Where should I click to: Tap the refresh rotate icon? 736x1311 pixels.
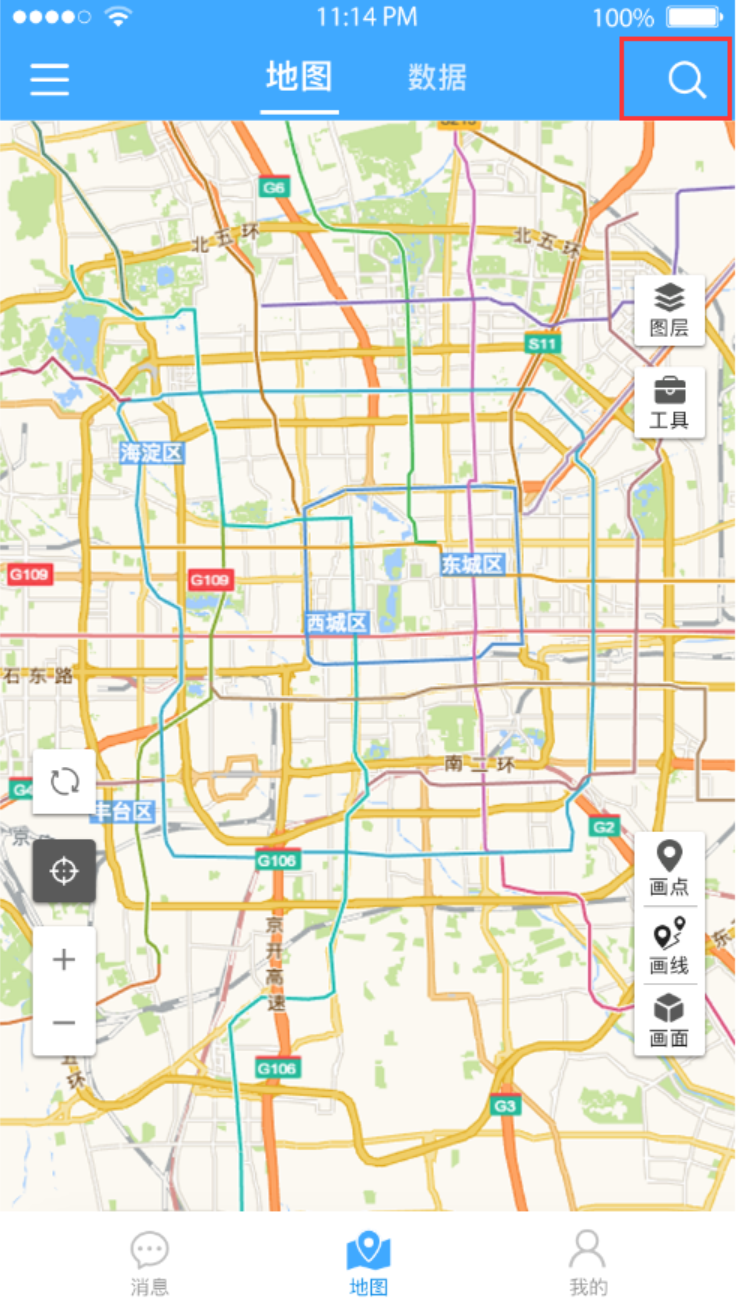click(64, 781)
